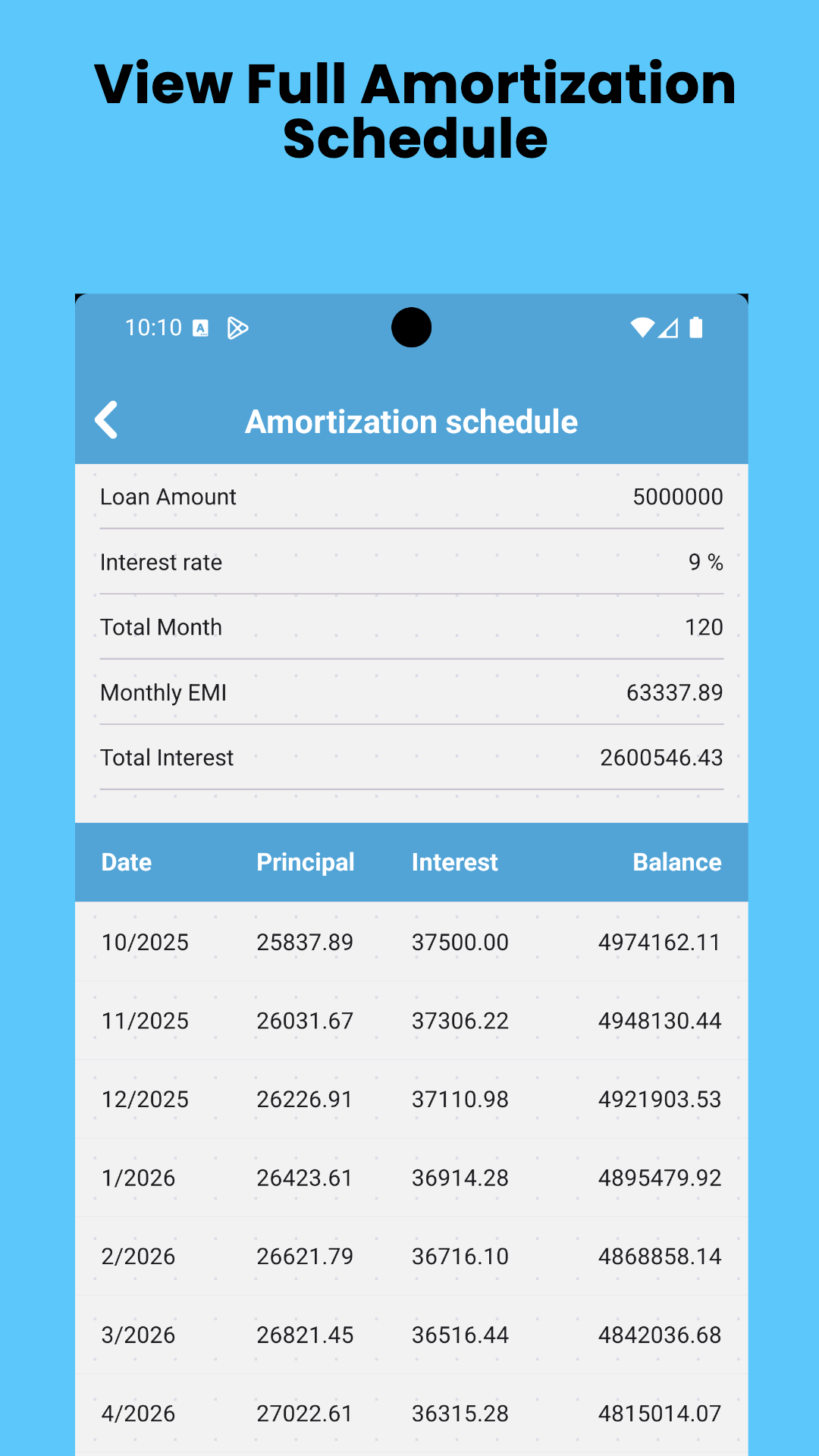This screenshot has width=819, height=1456.
Task: Tap the clock showing 10:10
Action: click(154, 327)
